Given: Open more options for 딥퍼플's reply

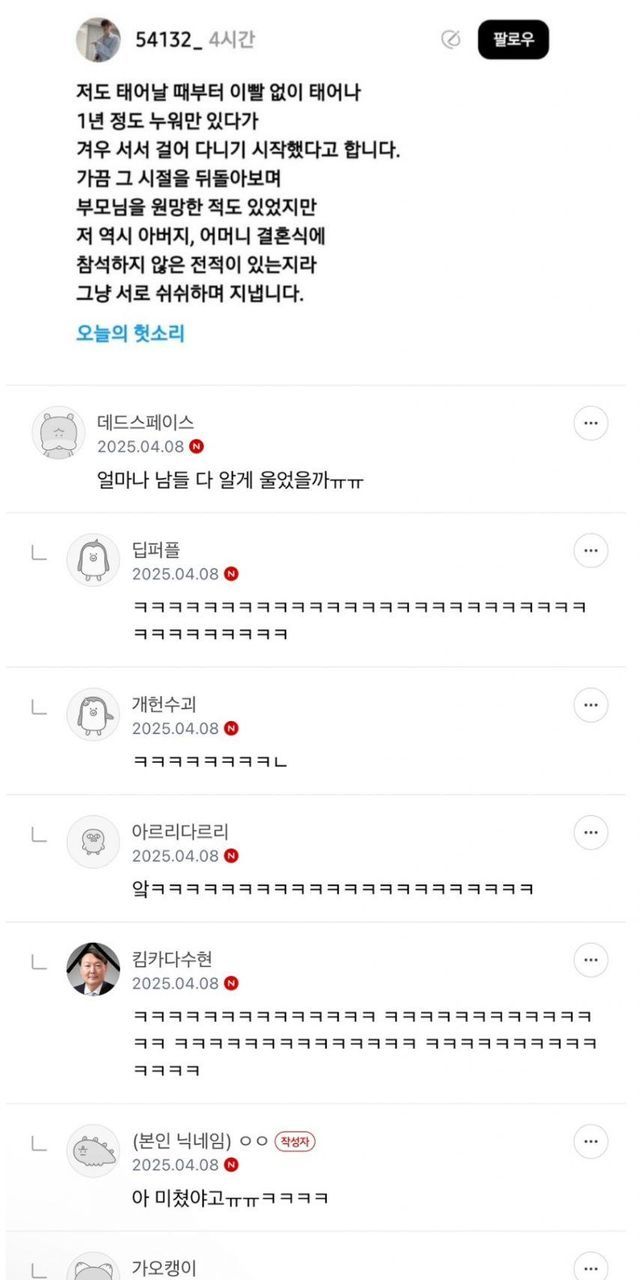Looking at the screenshot, I should [x=591, y=551].
